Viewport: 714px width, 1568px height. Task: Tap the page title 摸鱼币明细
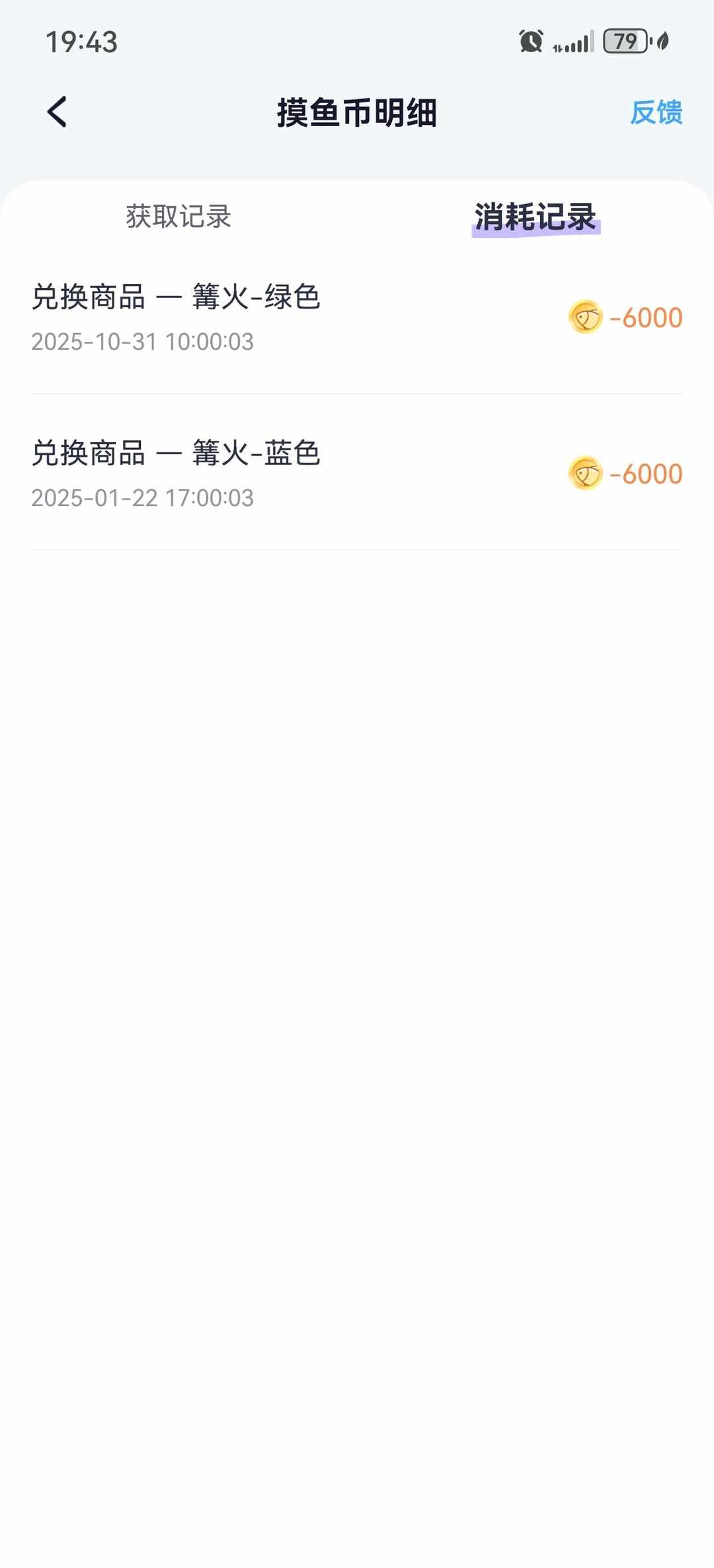click(357, 111)
